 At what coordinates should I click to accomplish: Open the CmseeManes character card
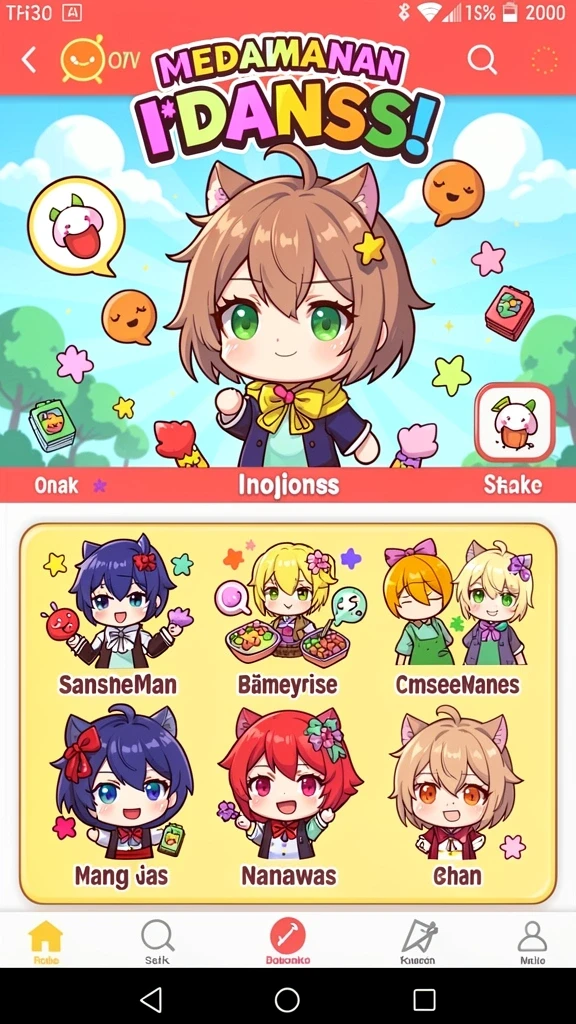click(457, 616)
